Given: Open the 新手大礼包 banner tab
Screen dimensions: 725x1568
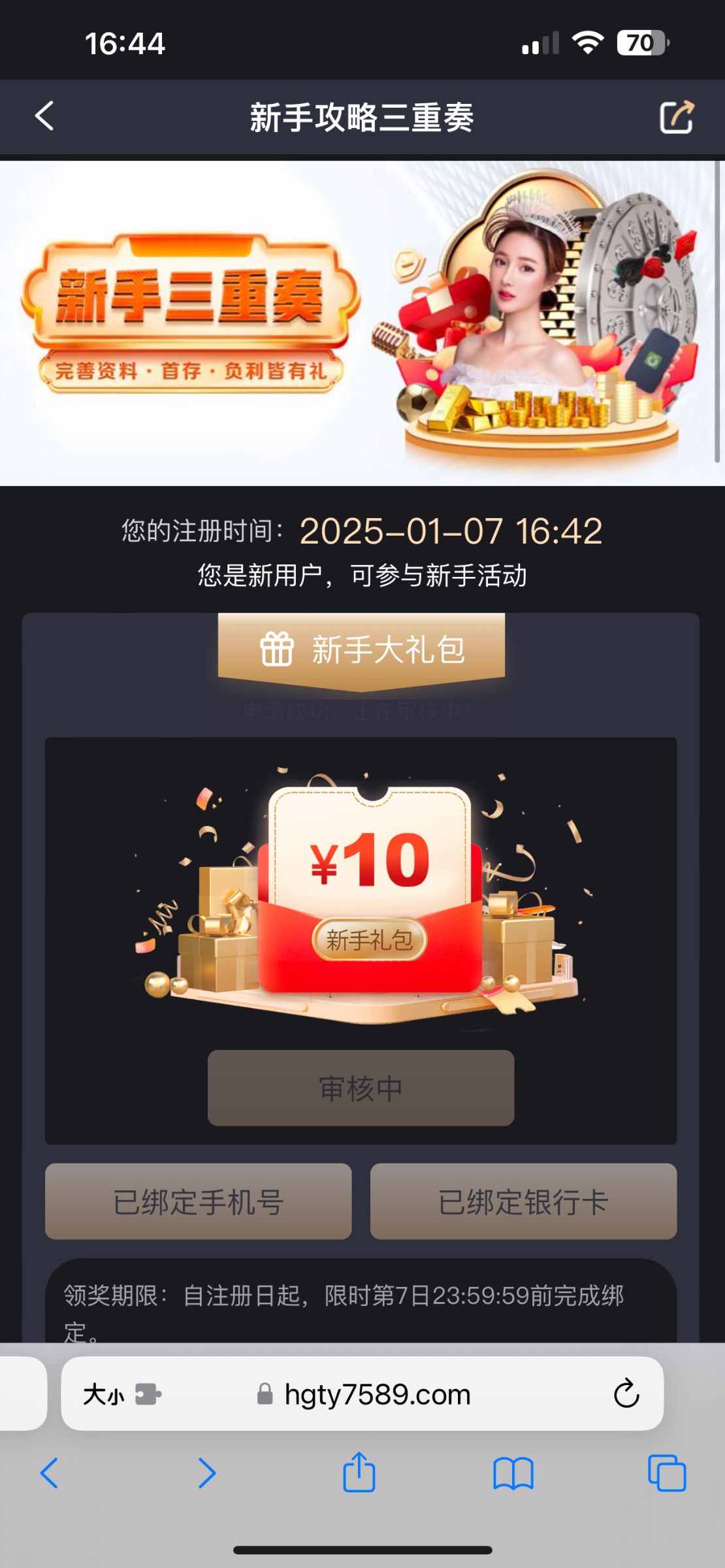Looking at the screenshot, I should pyautogui.click(x=361, y=651).
